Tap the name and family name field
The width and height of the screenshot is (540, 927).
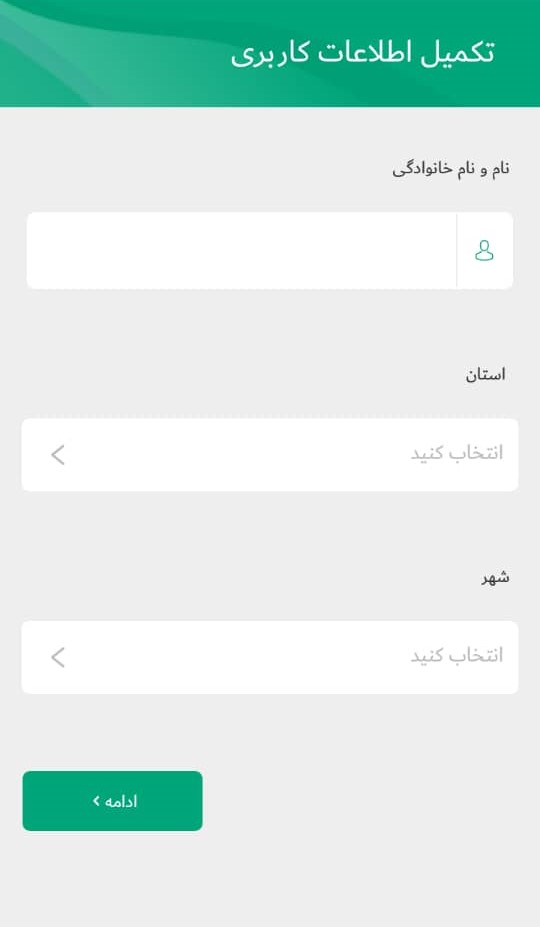pyautogui.click(x=270, y=251)
